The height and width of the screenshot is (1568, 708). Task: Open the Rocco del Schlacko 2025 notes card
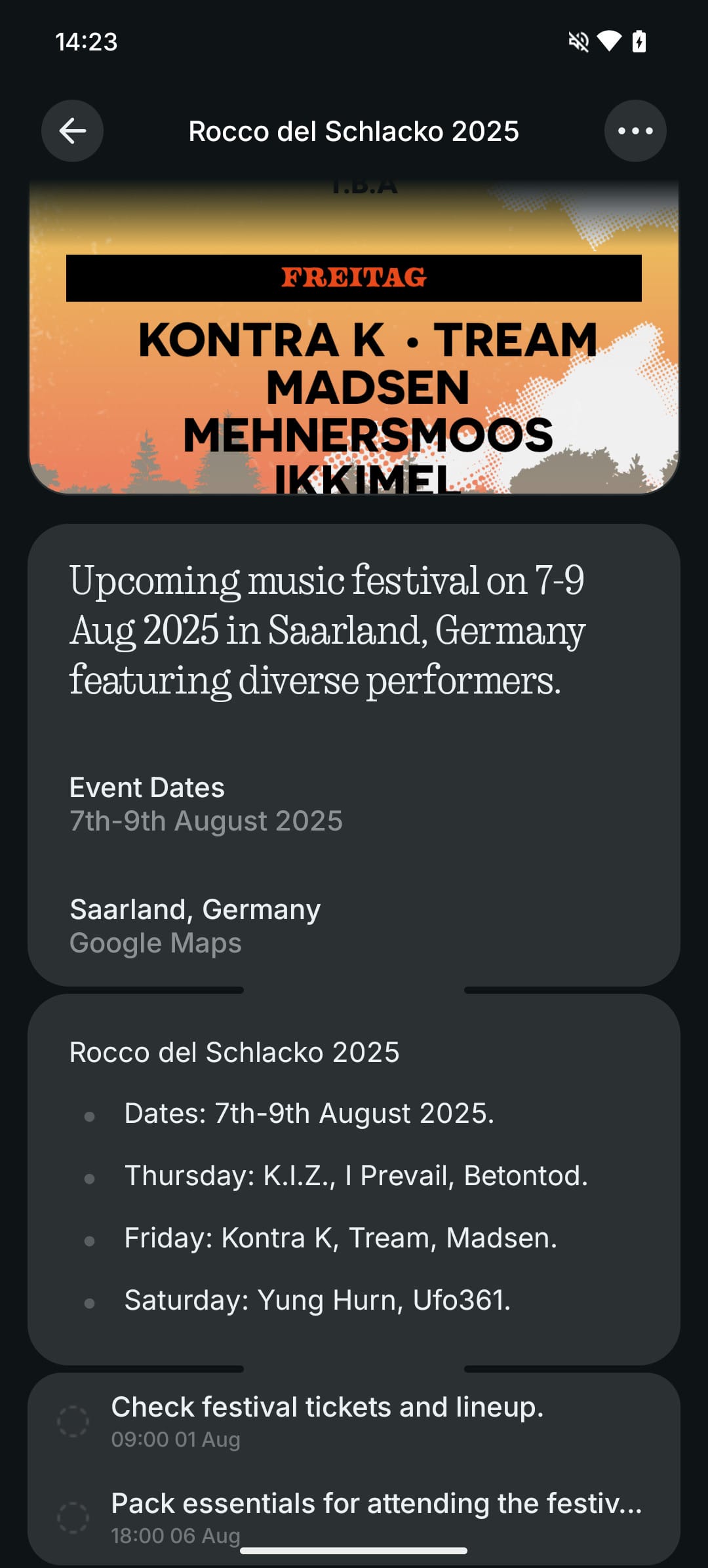coord(354,1179)
